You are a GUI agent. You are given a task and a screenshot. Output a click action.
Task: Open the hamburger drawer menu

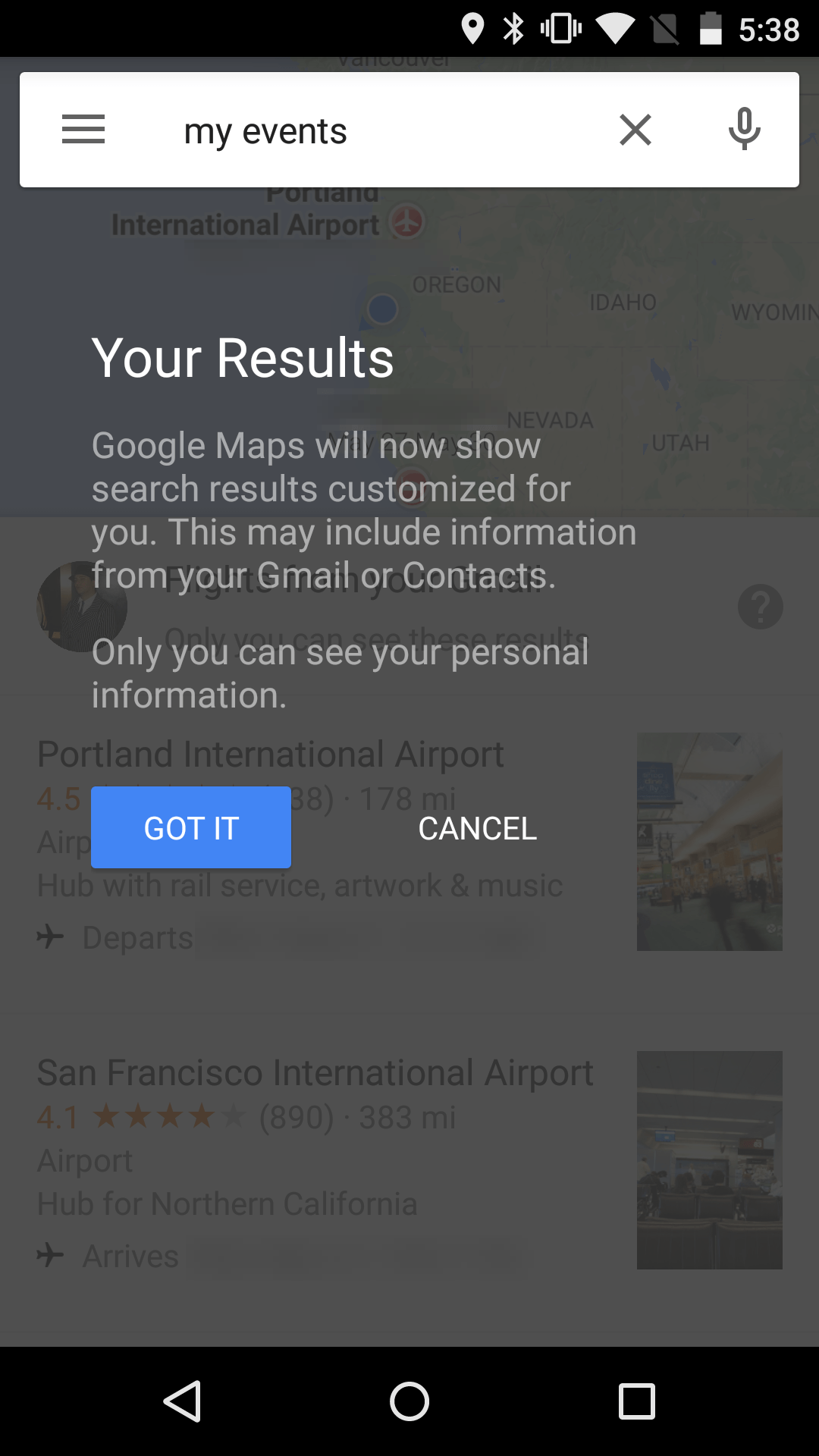[x=83, y=130]
